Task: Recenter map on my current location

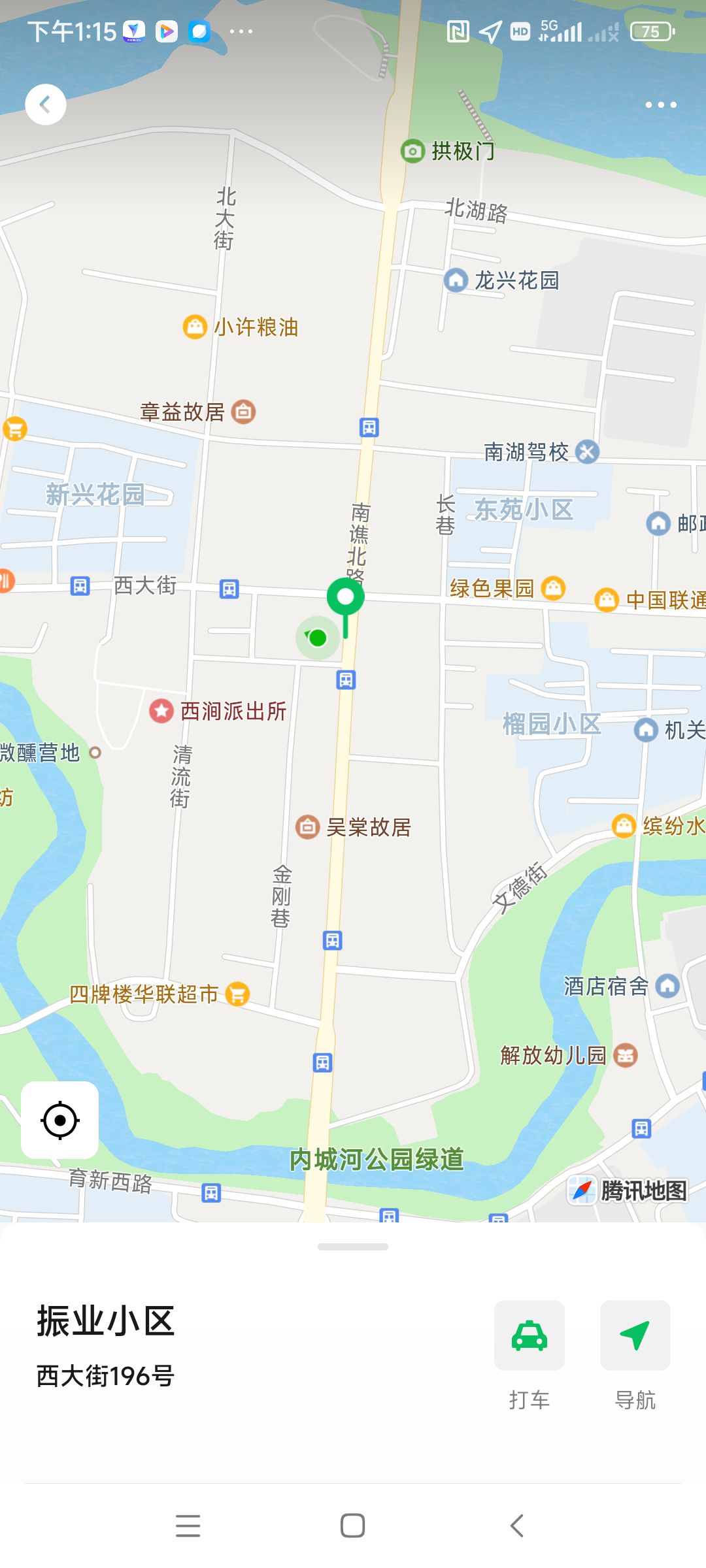Action: [60, 1120]
